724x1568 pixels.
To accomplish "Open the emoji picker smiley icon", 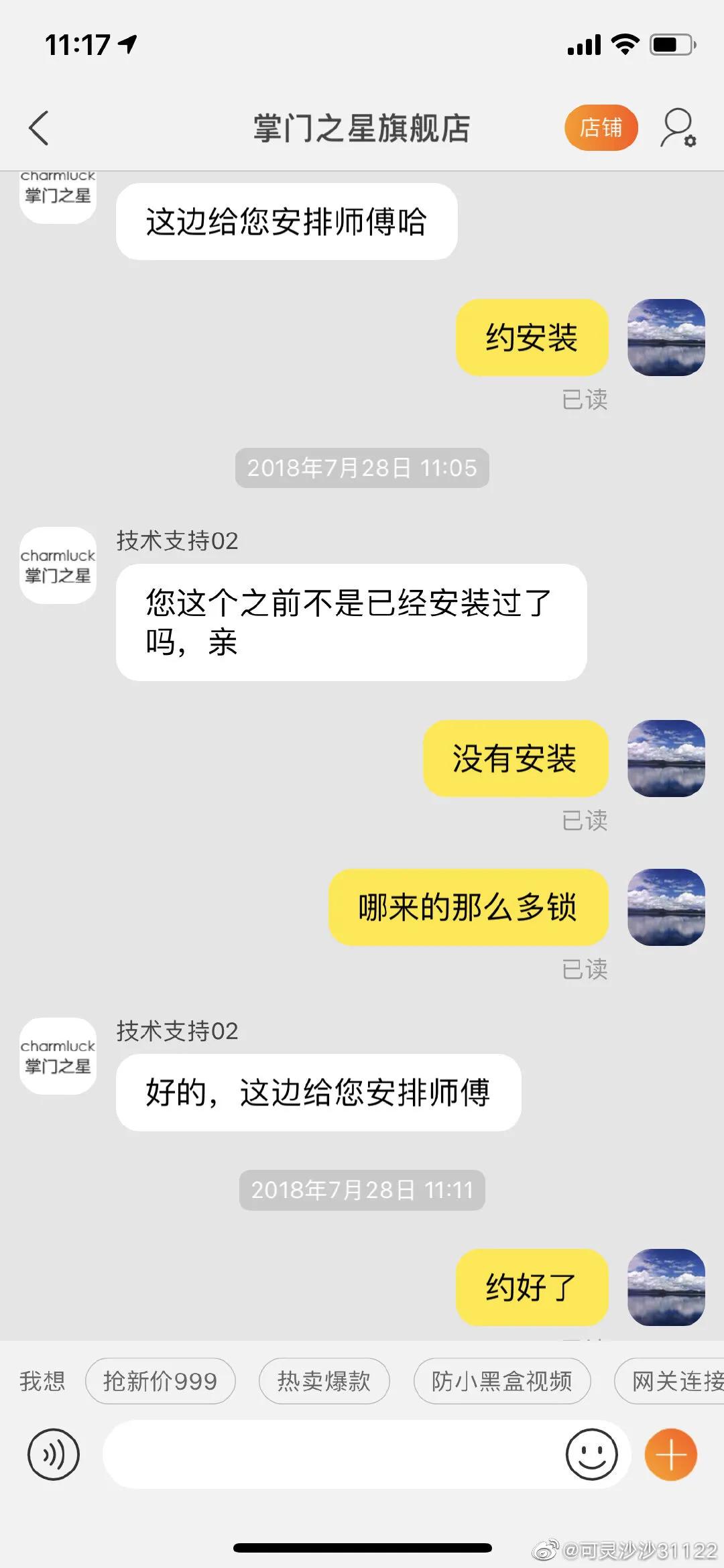I will [590, 1455].
